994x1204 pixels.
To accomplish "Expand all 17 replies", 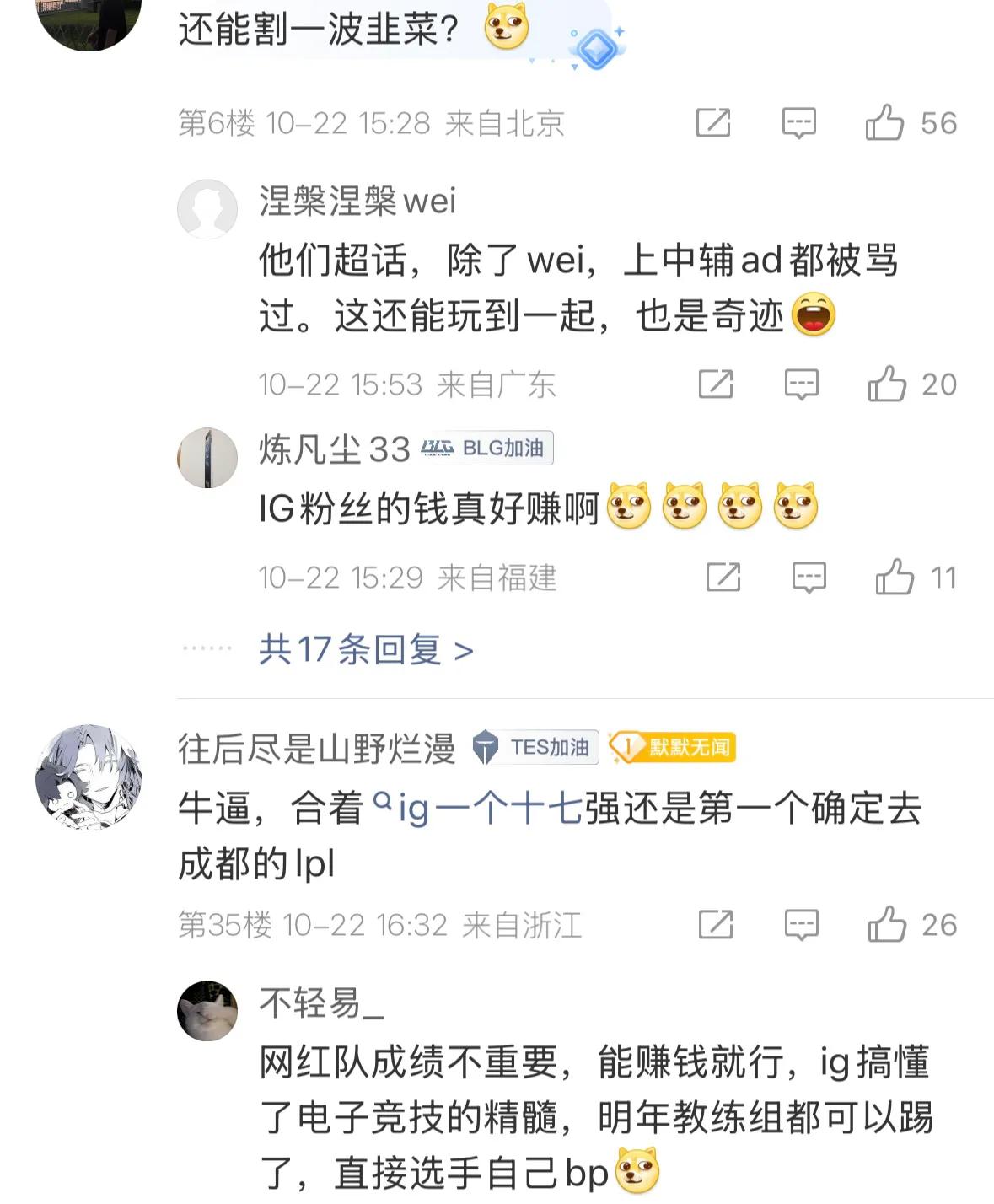I will [x=366, y=649].
